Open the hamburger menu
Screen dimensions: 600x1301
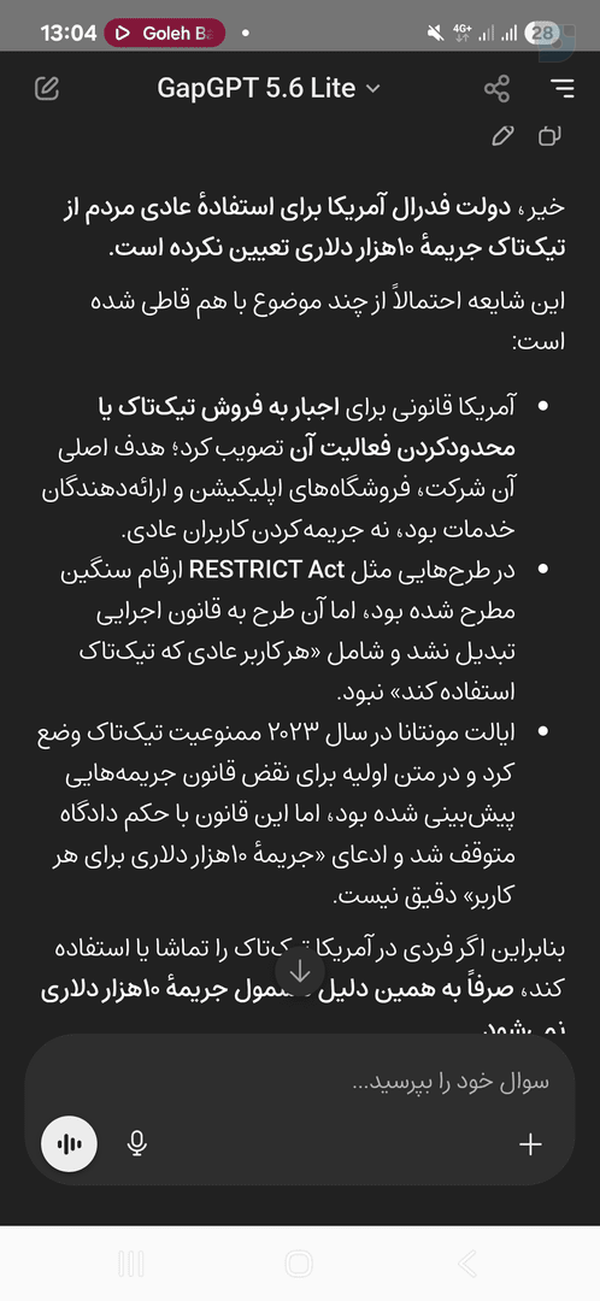[563, 89]
